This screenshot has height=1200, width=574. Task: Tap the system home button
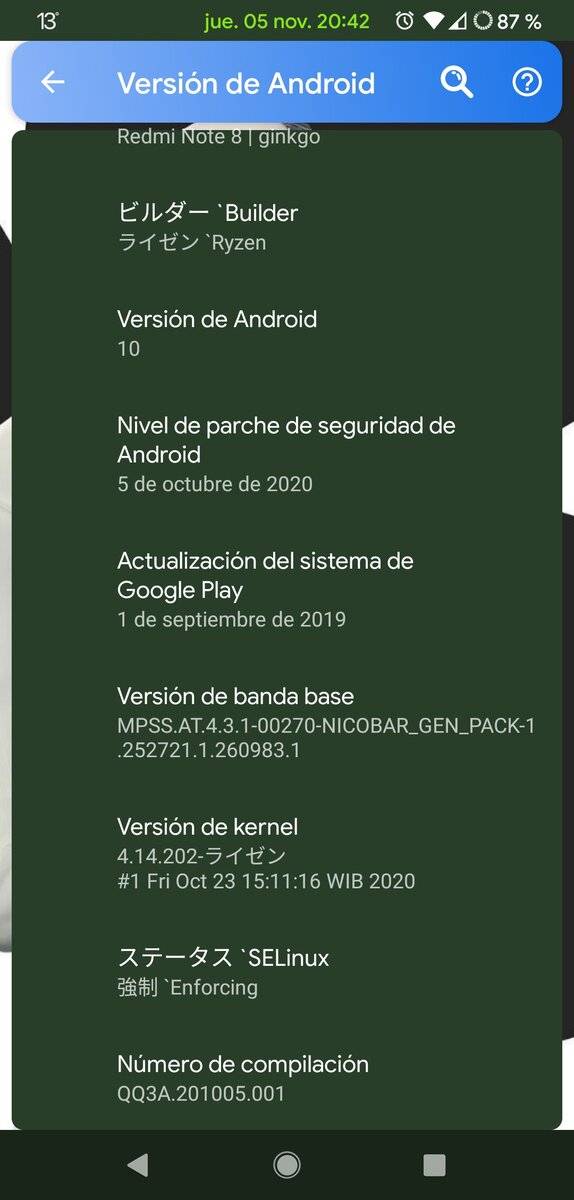tap(287, 1164)
